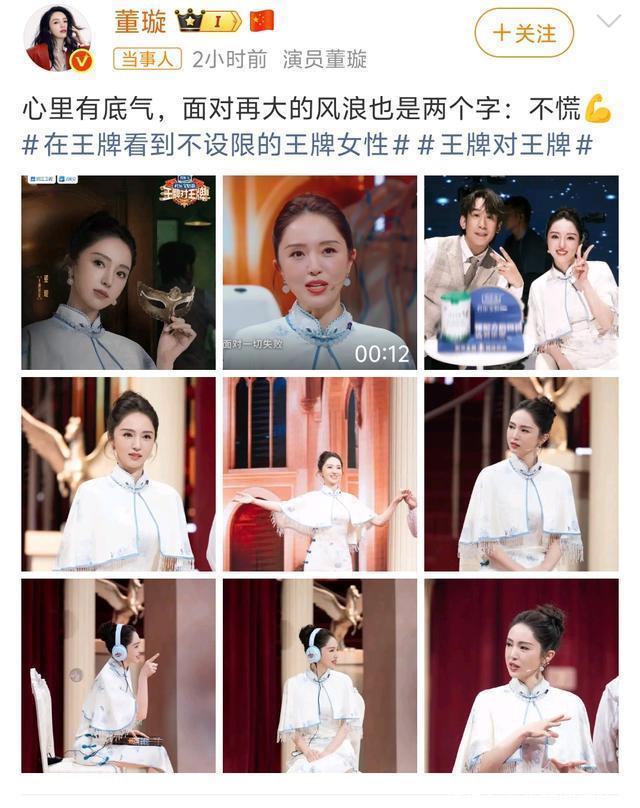Open the seated headphones photo on chair
Image resolution: width=640 pixels, height=808 pixels.
(x=118, y=675)
